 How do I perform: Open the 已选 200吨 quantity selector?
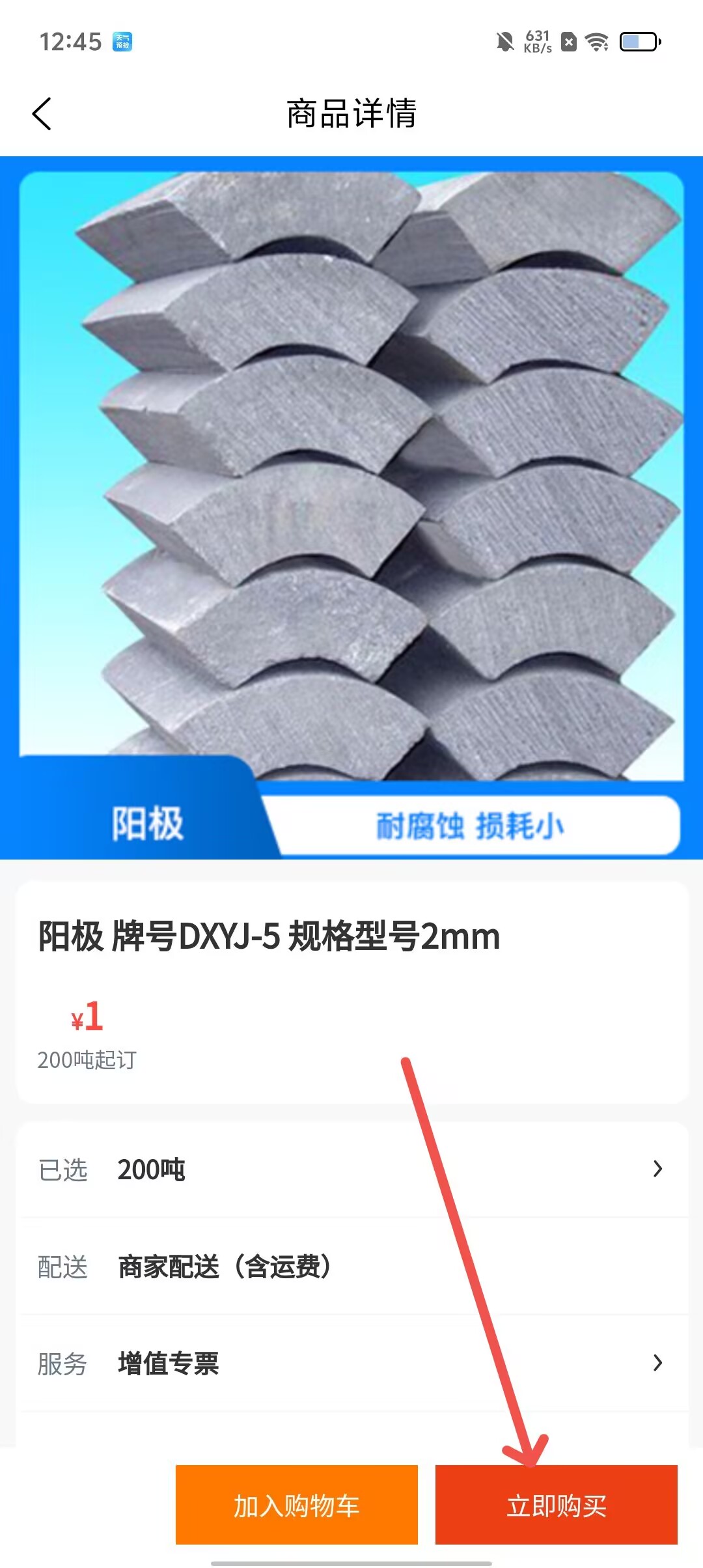pyautogui.click(x=351, y=1169)
